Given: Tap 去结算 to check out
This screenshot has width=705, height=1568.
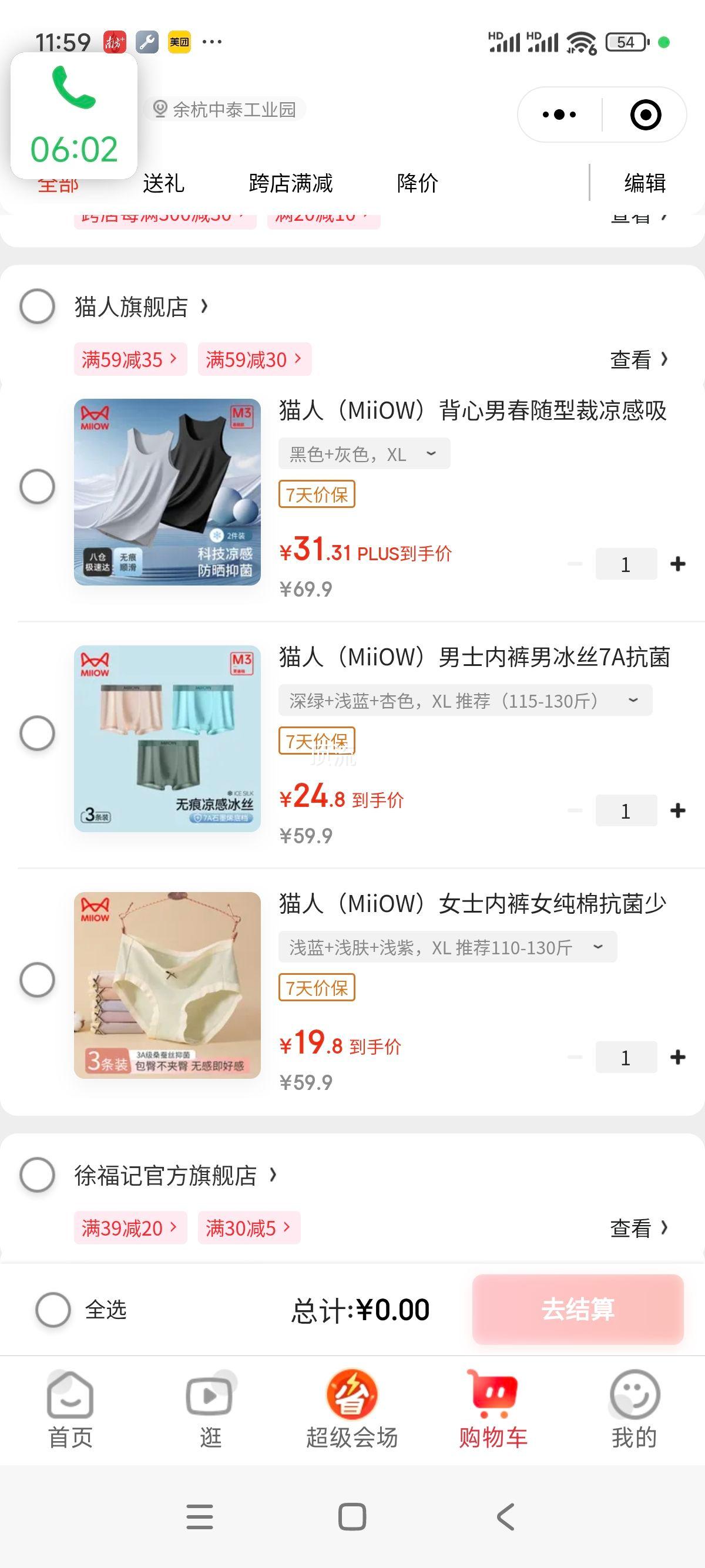Looking at the screenshot, I should coord(578,1309).
